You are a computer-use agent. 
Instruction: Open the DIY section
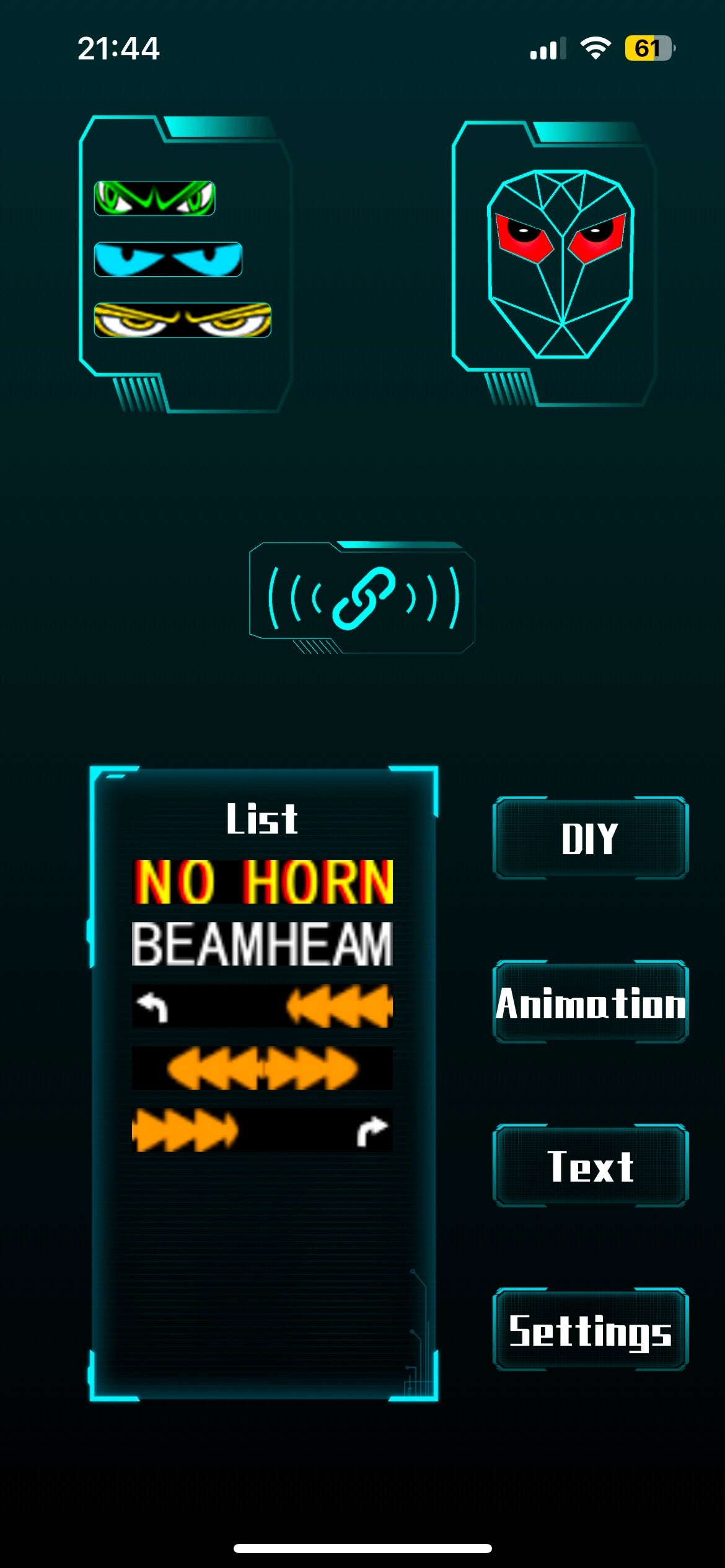coord(591,838)
